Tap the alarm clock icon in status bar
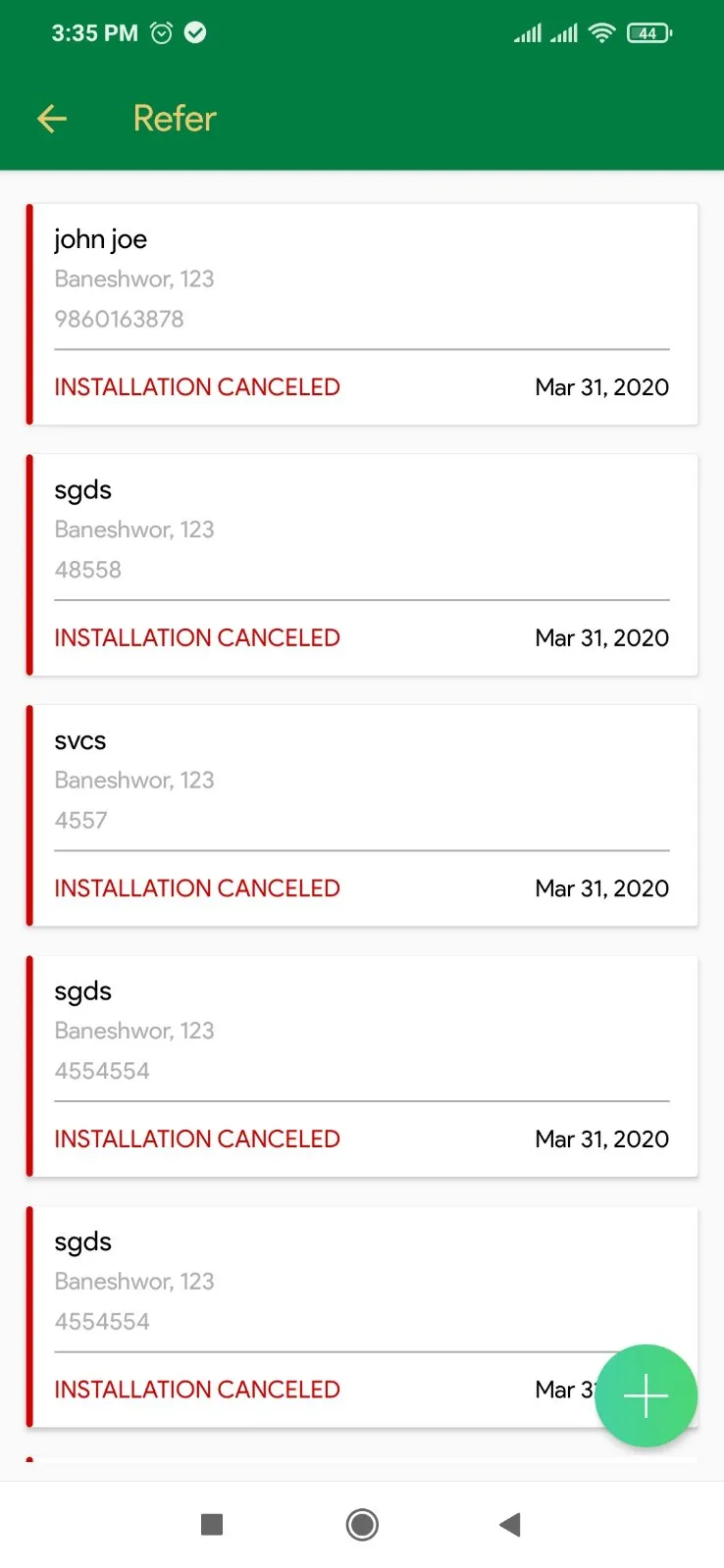This screenshot has height=1568, width=724. pyautogui.click(x=160, y=32)
